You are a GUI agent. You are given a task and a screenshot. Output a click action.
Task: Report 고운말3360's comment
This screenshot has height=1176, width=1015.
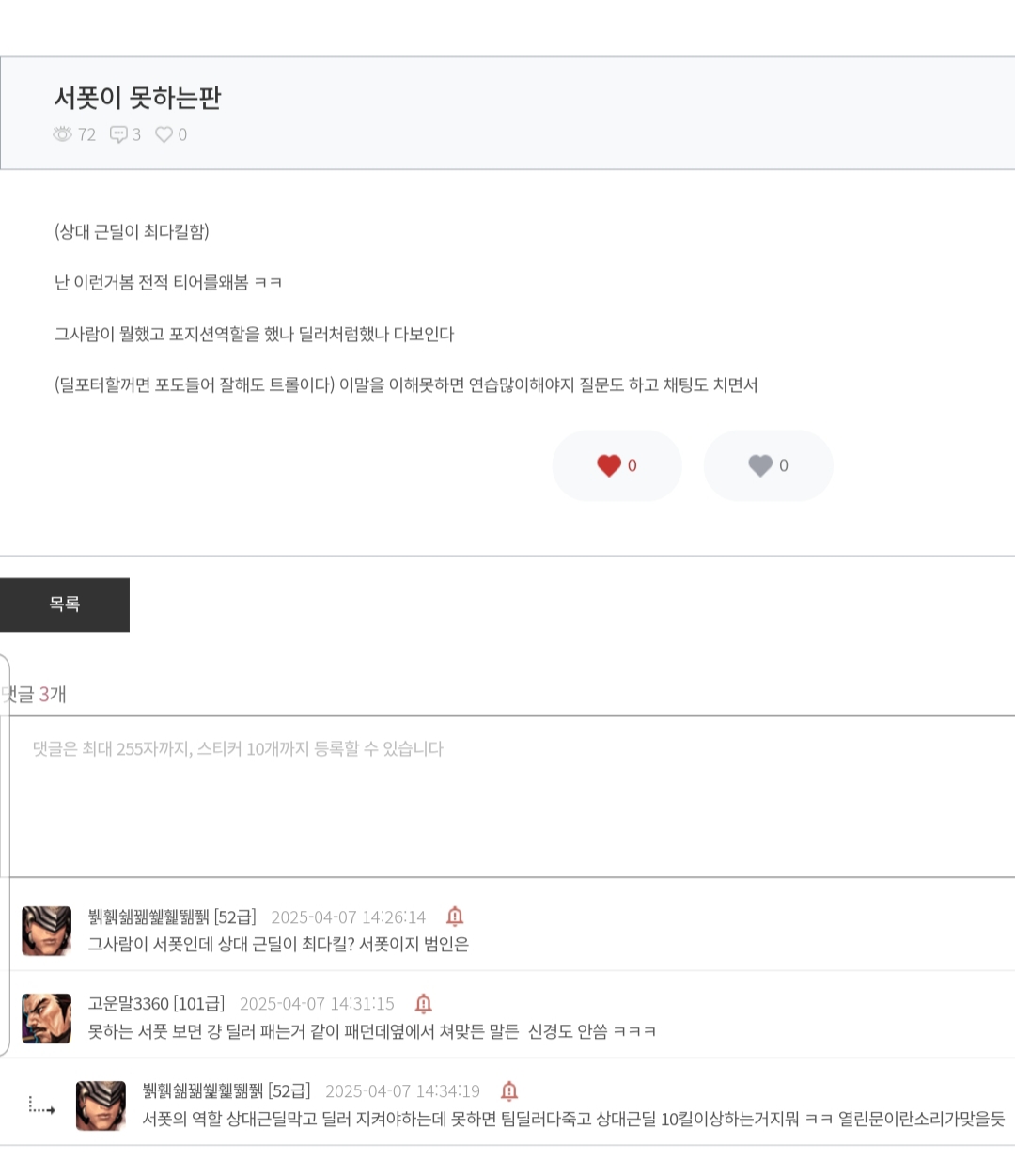[424, 1004]
